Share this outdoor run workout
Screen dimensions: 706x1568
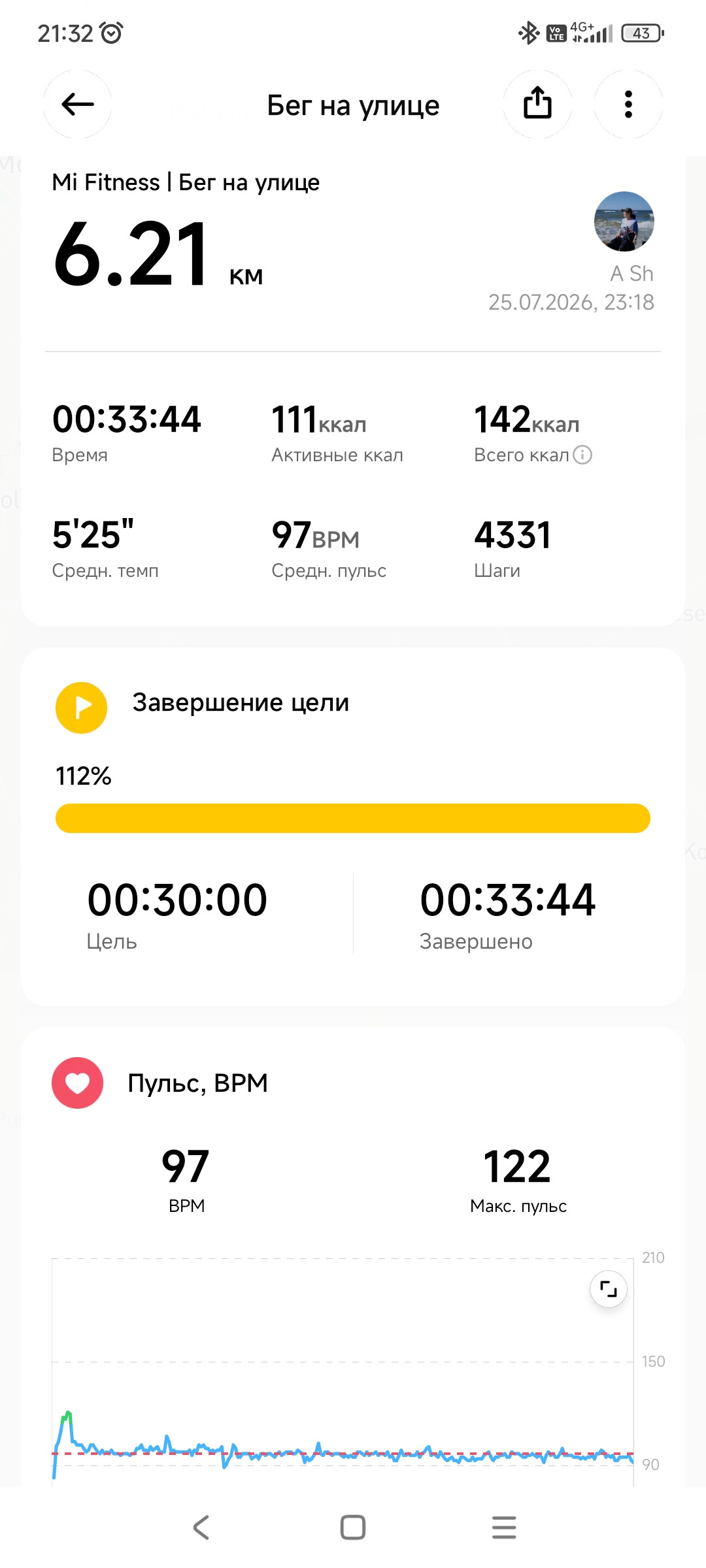pyautogui.click(x=537, y=105)
